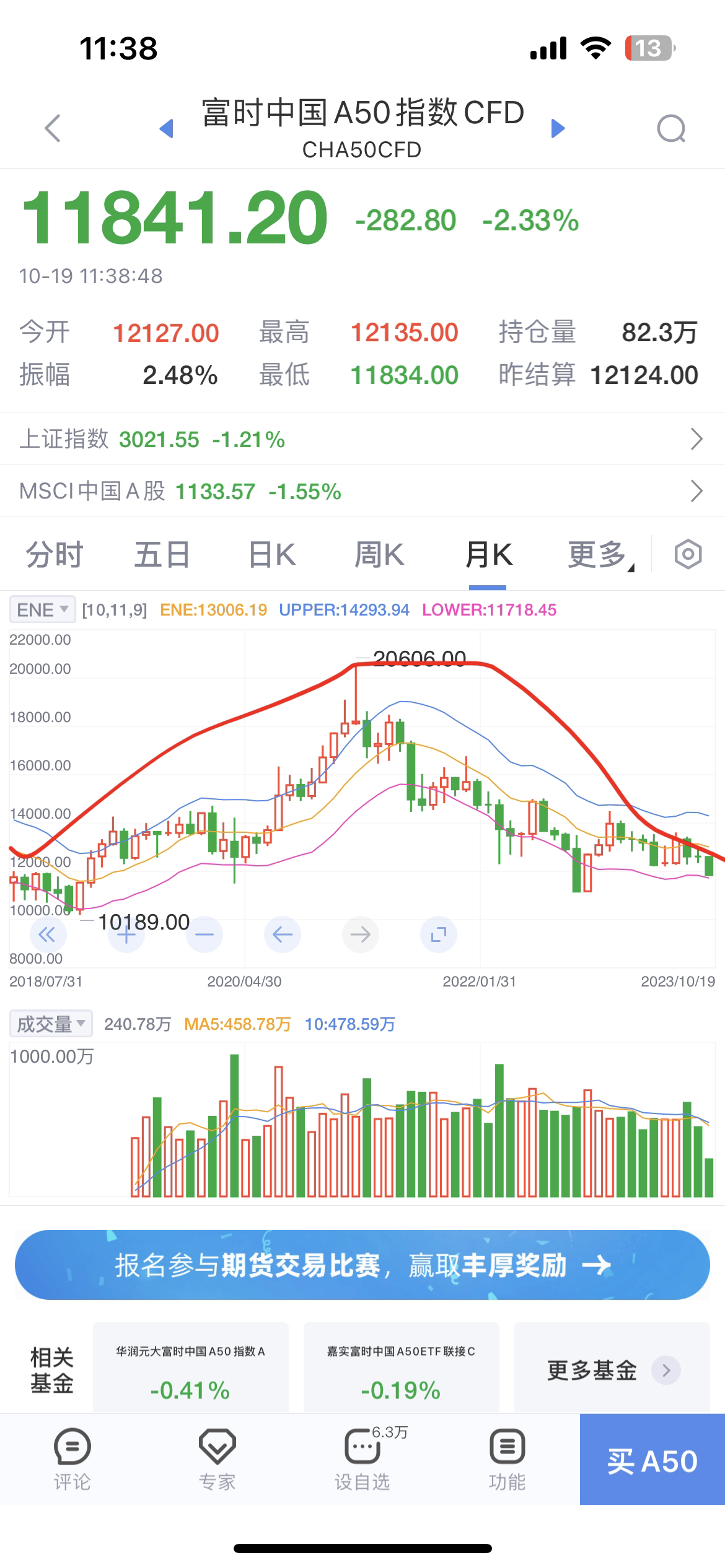Image resolution: width=725 pixels, height=1568 pixels.
Task: Select the 周K chart tab
Action: click(379, 554)
